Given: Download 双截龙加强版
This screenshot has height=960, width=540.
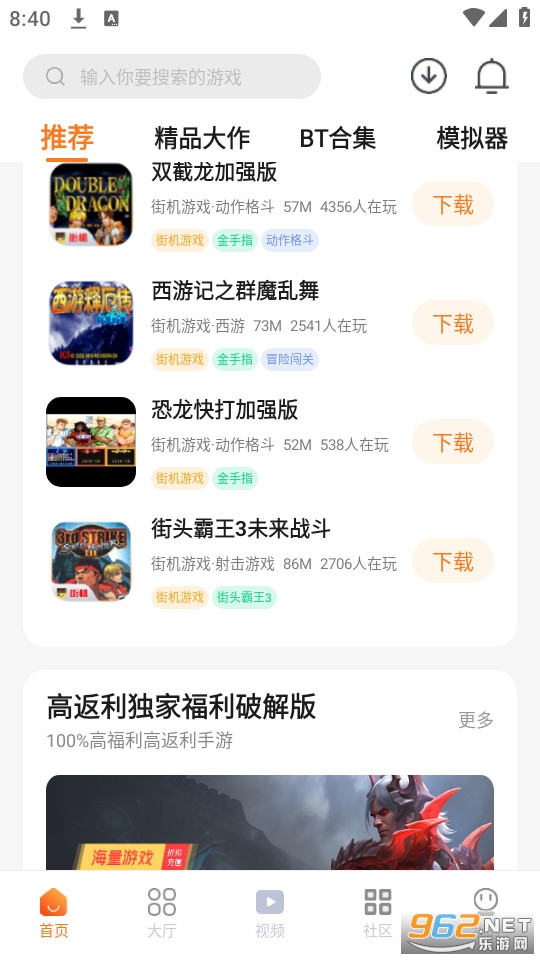Looking at the screenshot, I should pyautogui.click(x=453, y=204).
